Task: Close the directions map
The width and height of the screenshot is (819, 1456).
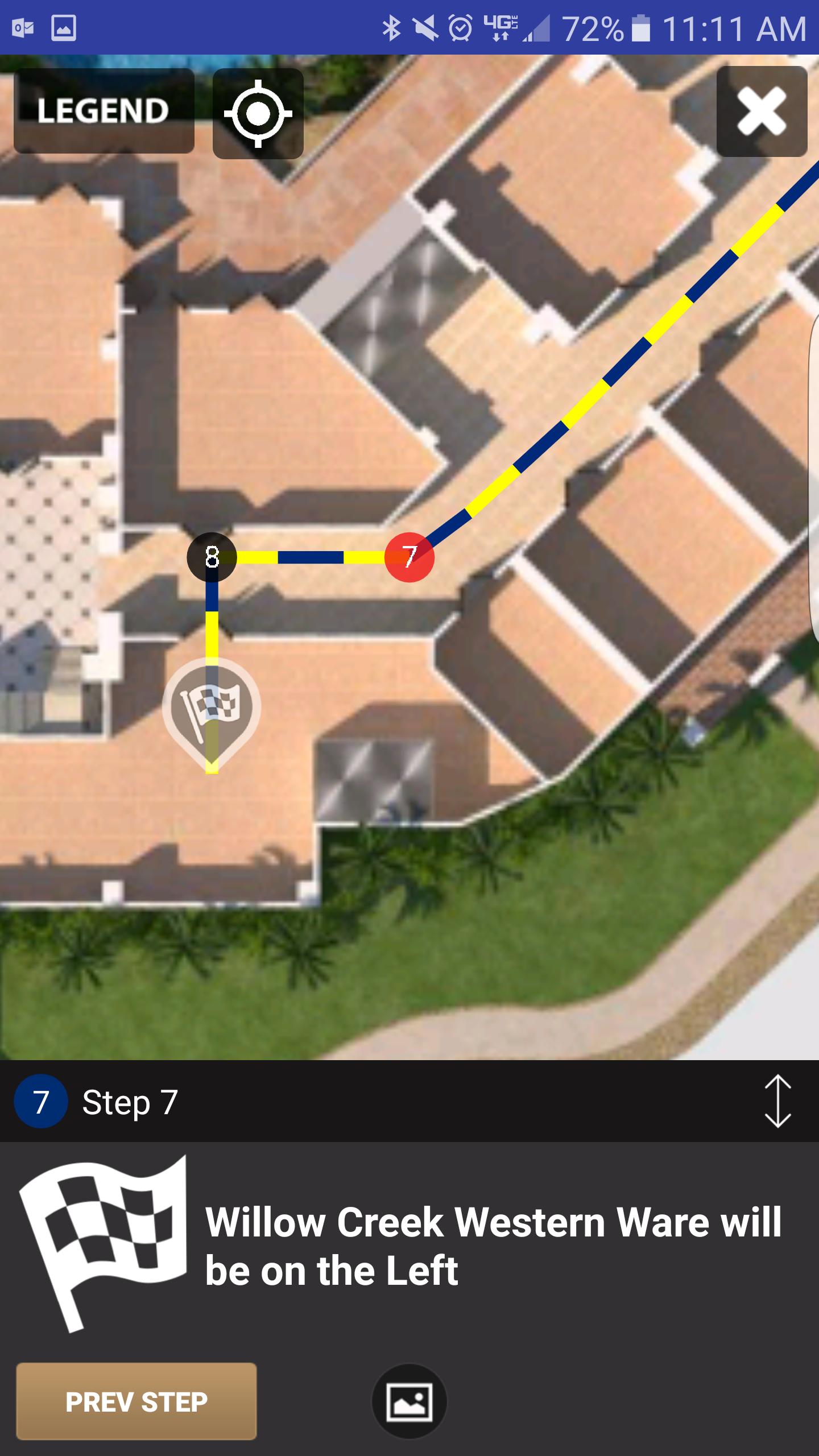Action: coord(762,111)
